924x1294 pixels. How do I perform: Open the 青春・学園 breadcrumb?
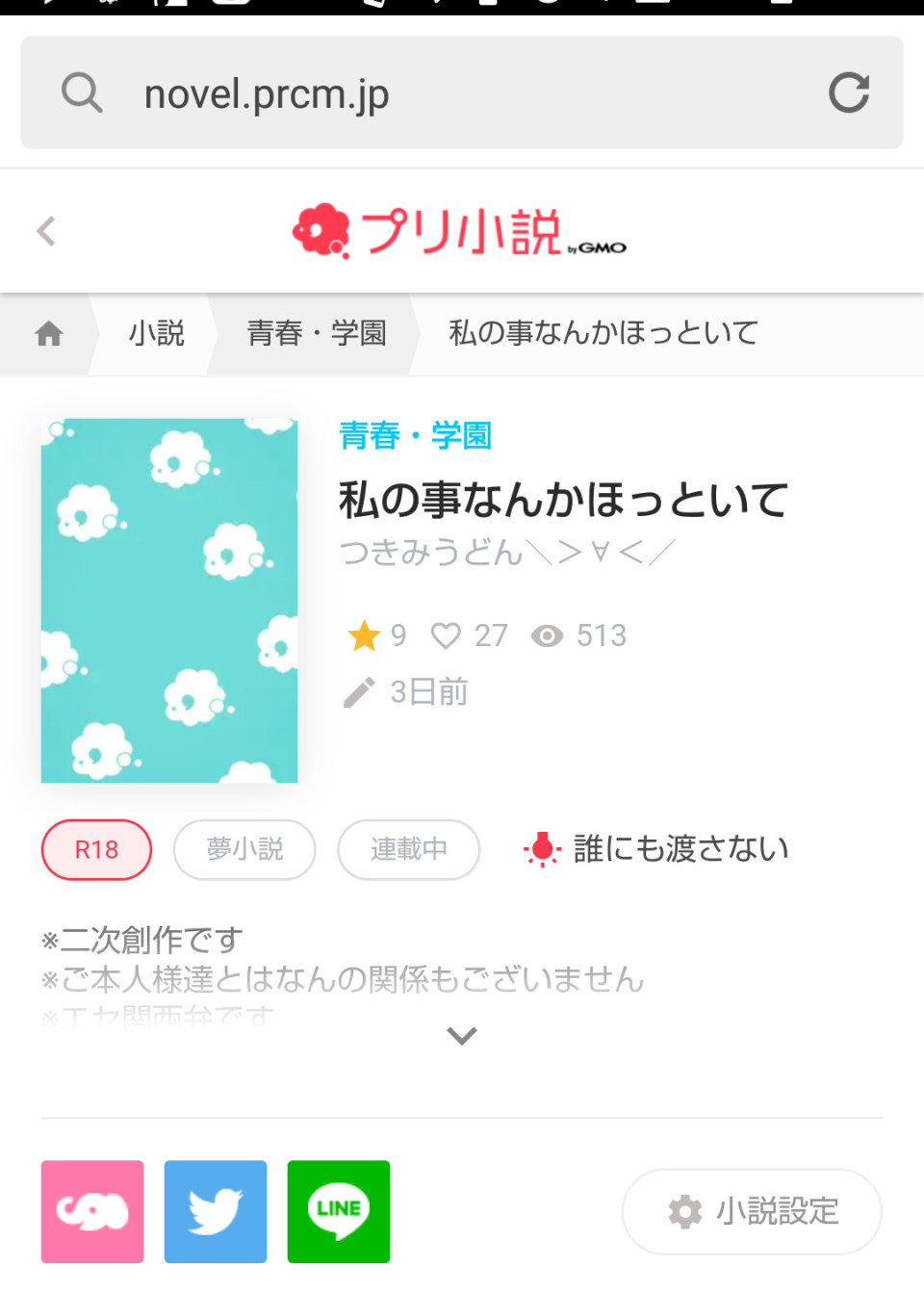click(317, 334)
